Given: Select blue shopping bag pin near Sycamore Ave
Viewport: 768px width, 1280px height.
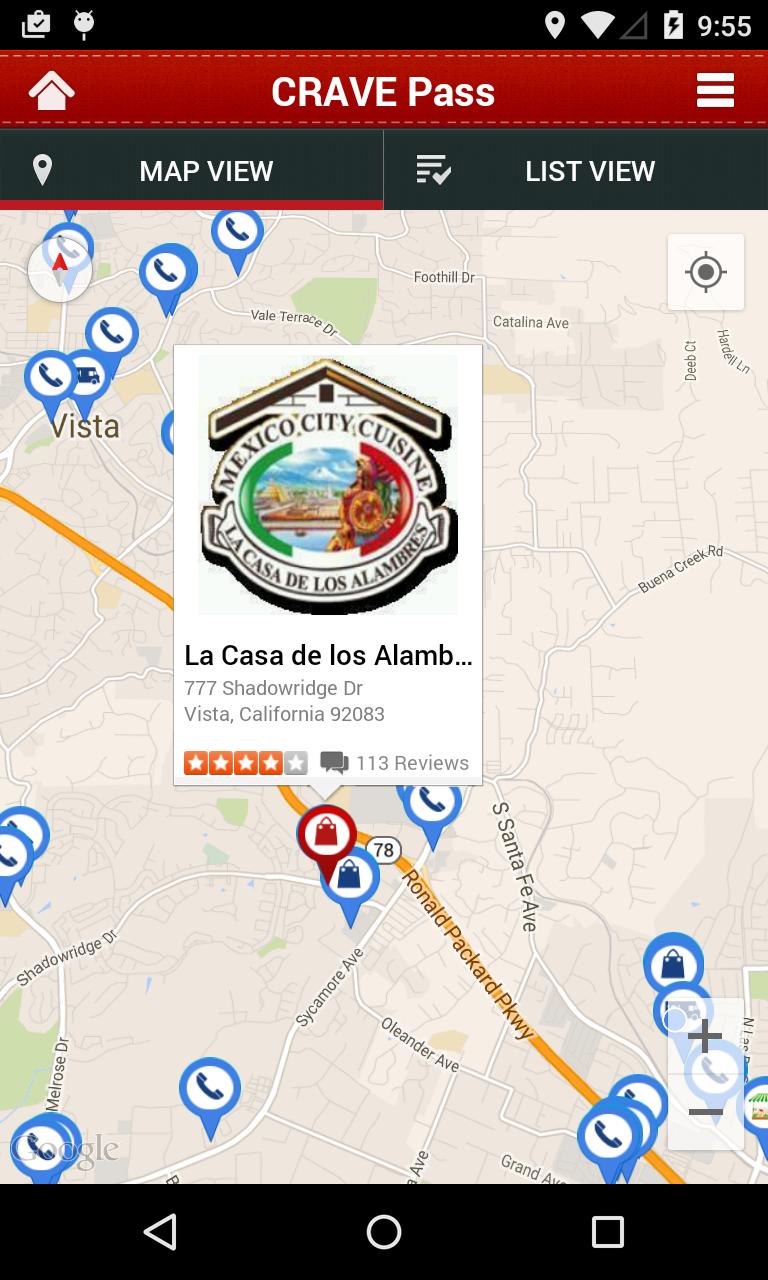Looking at the screenshot, I should click(351, 880).
